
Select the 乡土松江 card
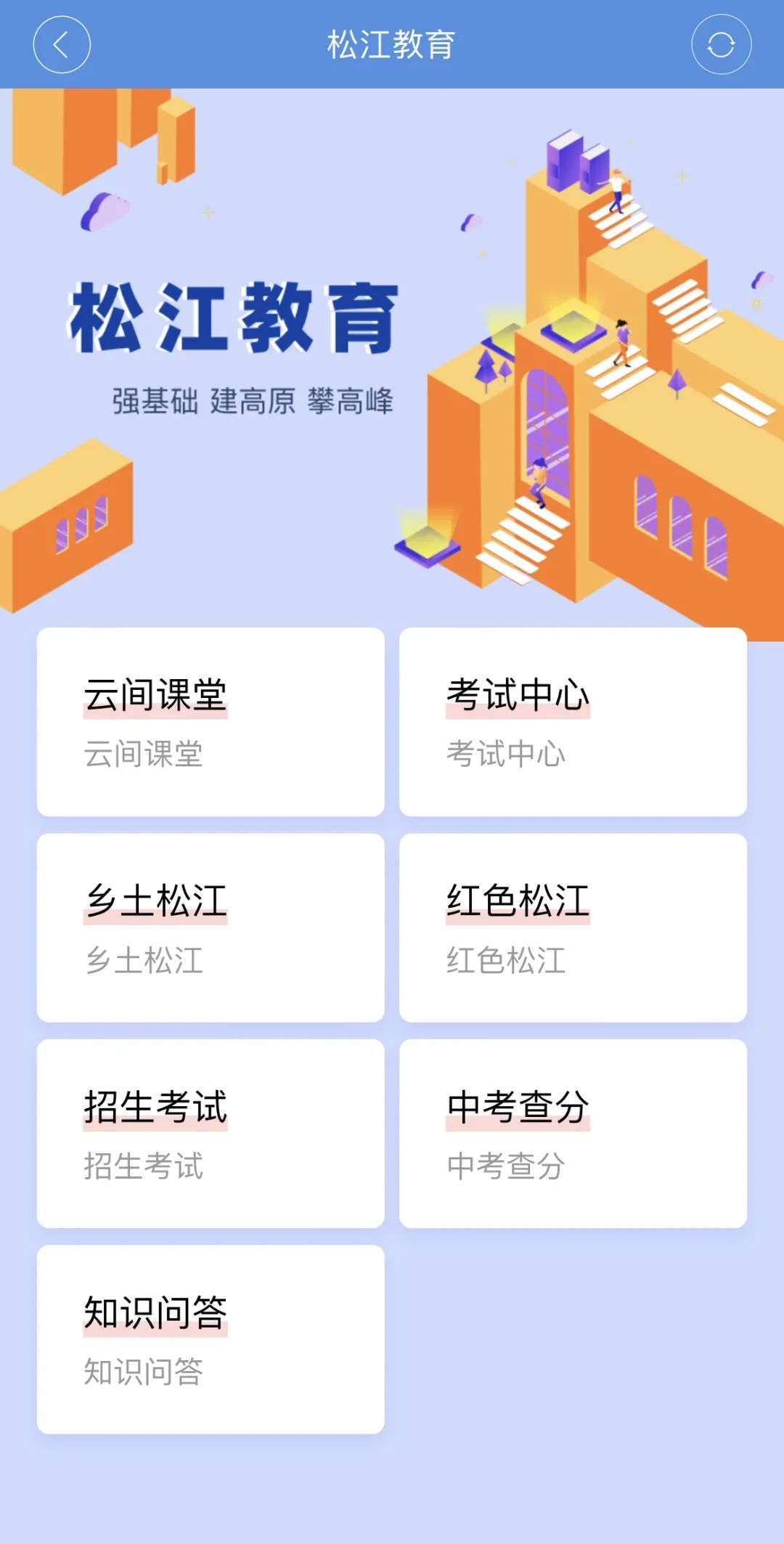click(x=211, y=927)
